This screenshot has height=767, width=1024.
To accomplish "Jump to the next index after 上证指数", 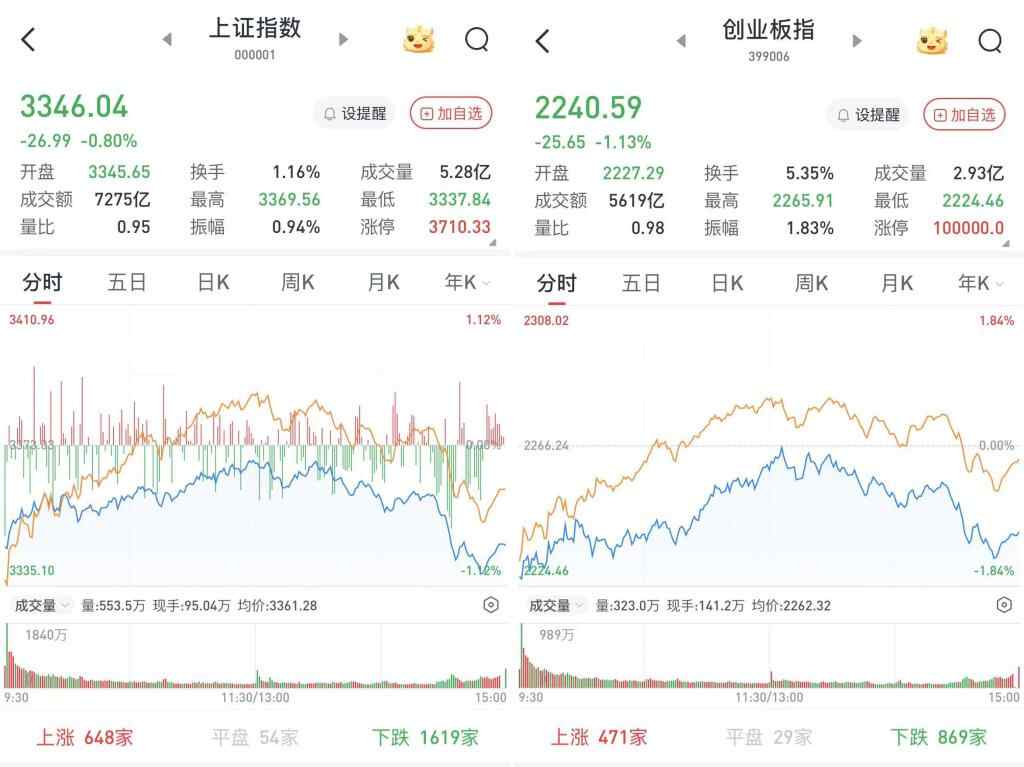I will [343, 40].
